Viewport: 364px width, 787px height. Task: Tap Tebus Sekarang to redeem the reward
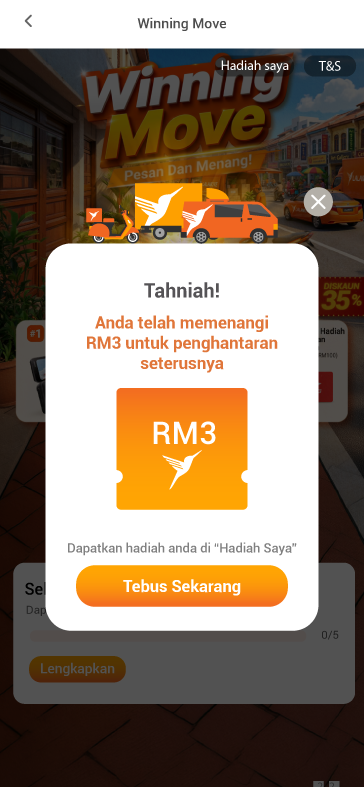coord(182,586)
